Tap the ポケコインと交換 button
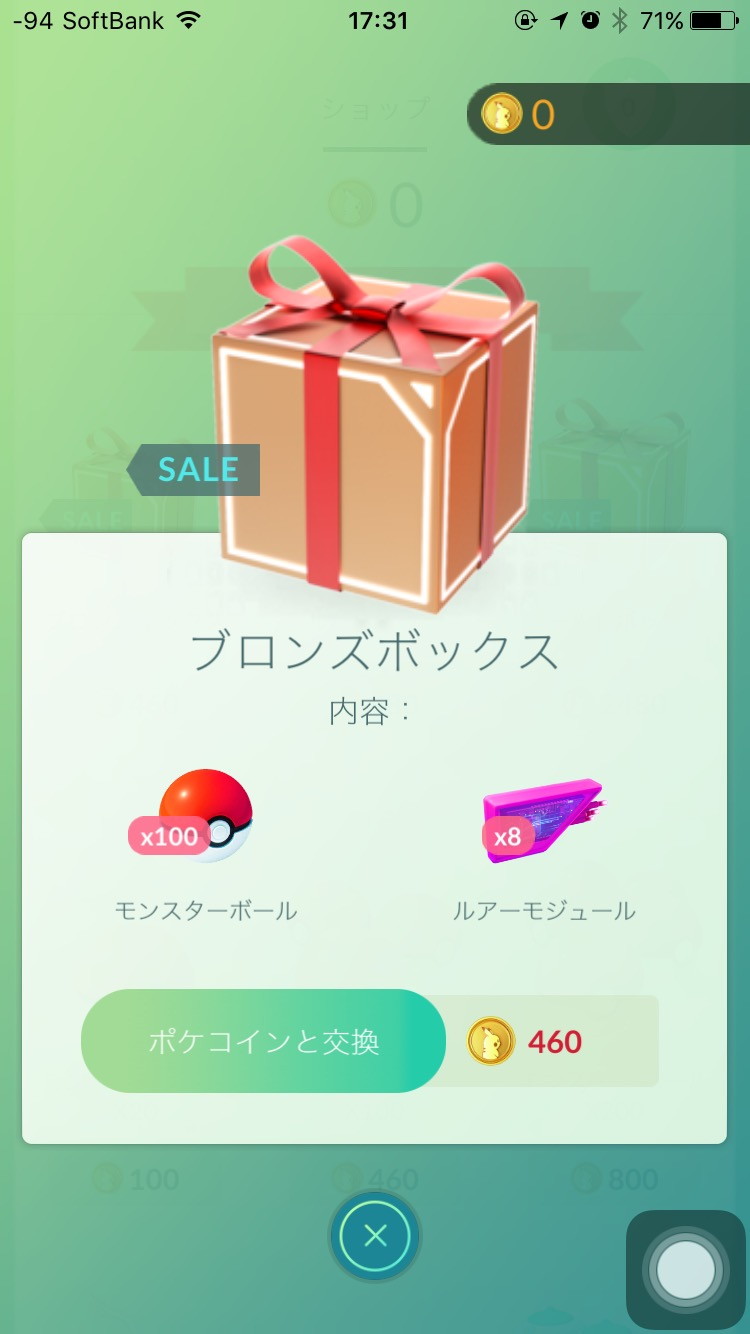 (x=263, y=1041)
